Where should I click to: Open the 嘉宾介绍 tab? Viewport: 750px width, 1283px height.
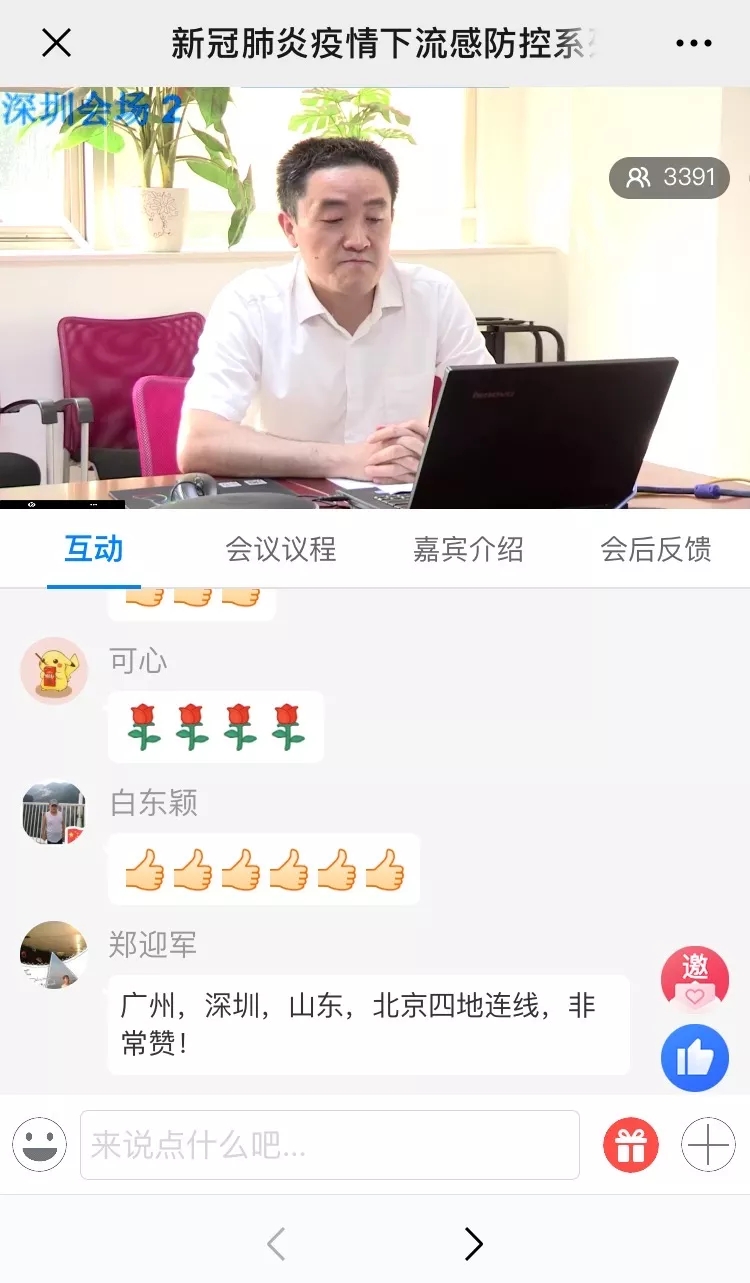pos(468,549)
